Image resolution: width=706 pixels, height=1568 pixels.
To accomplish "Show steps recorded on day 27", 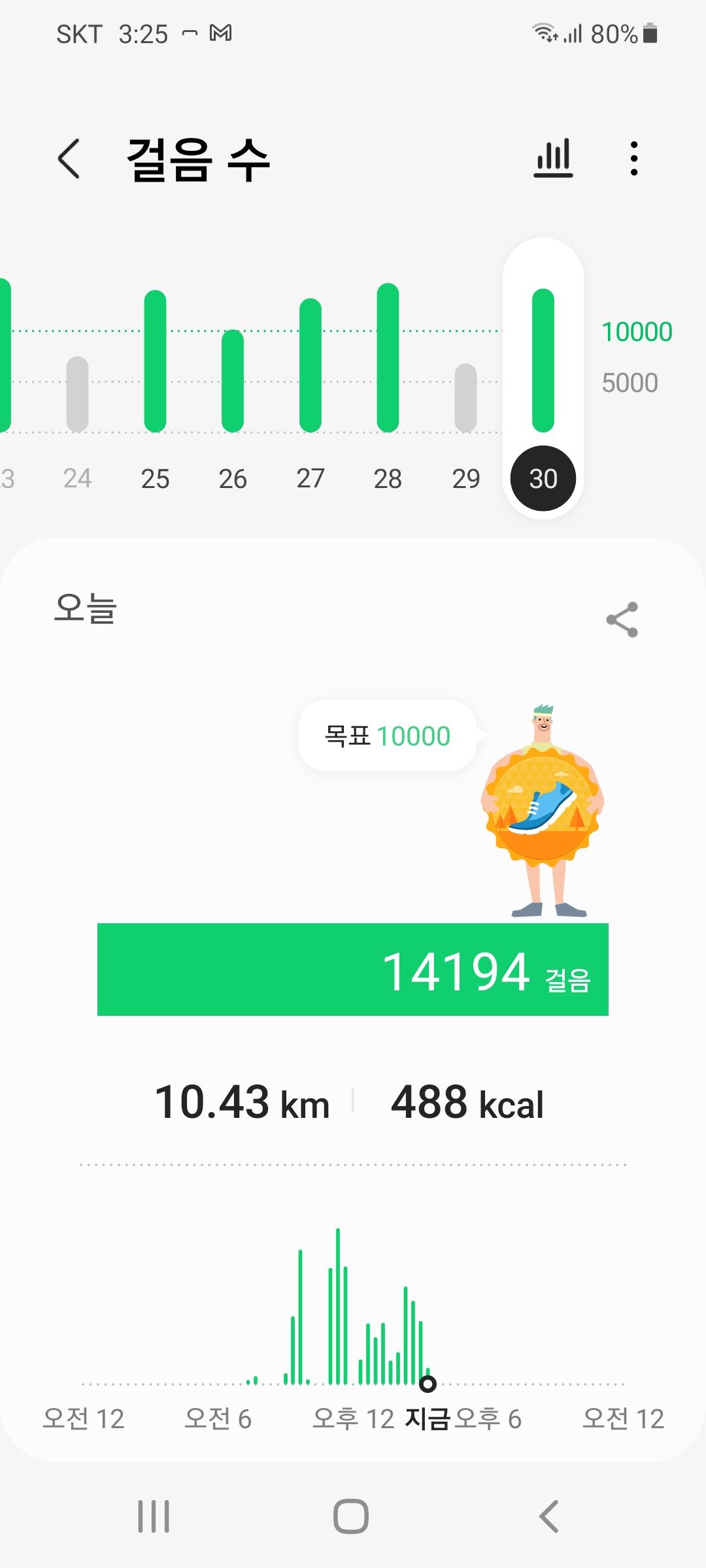I will click(311, 365).
